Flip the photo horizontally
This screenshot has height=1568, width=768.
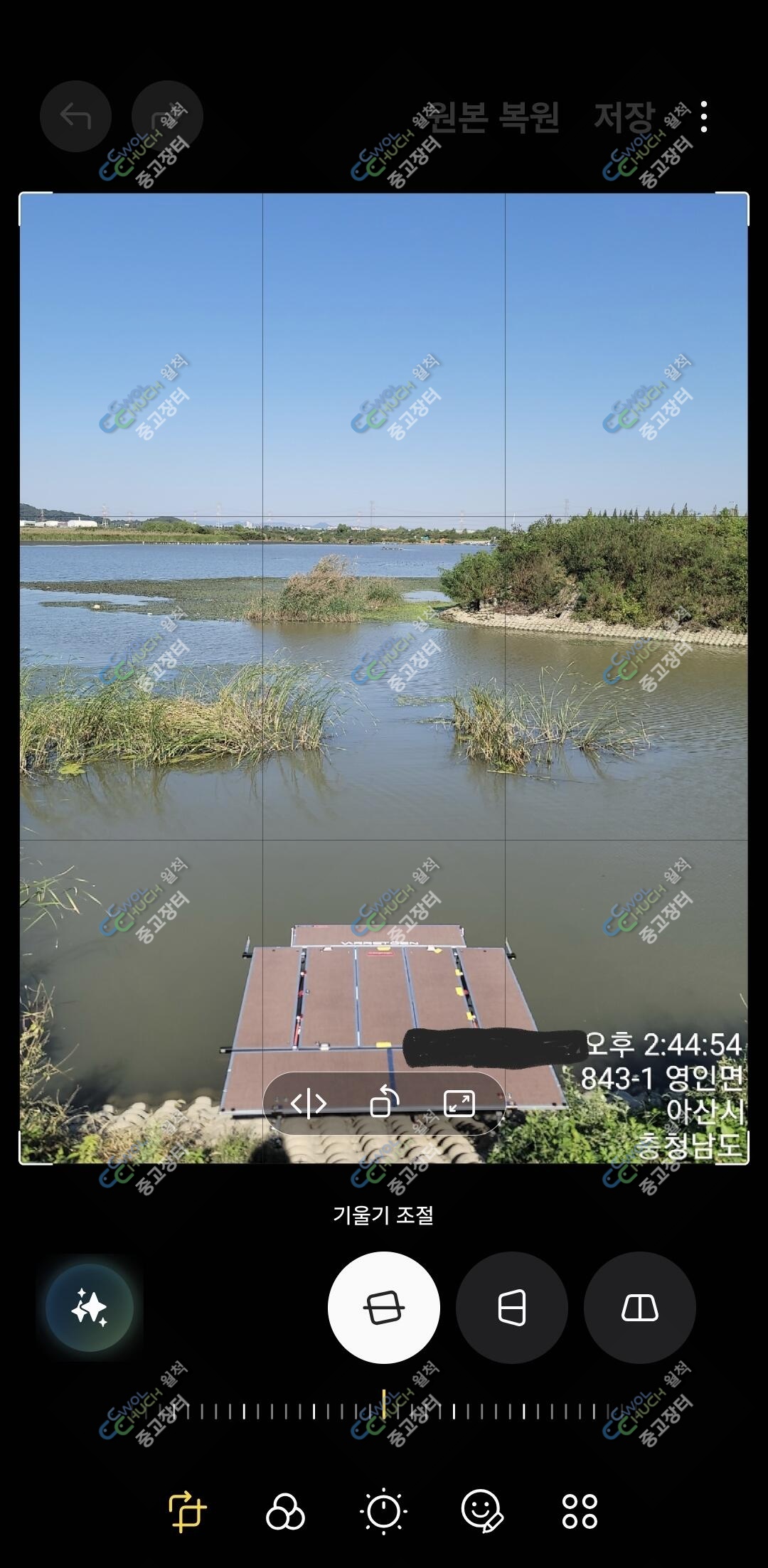pos(309,1104)
